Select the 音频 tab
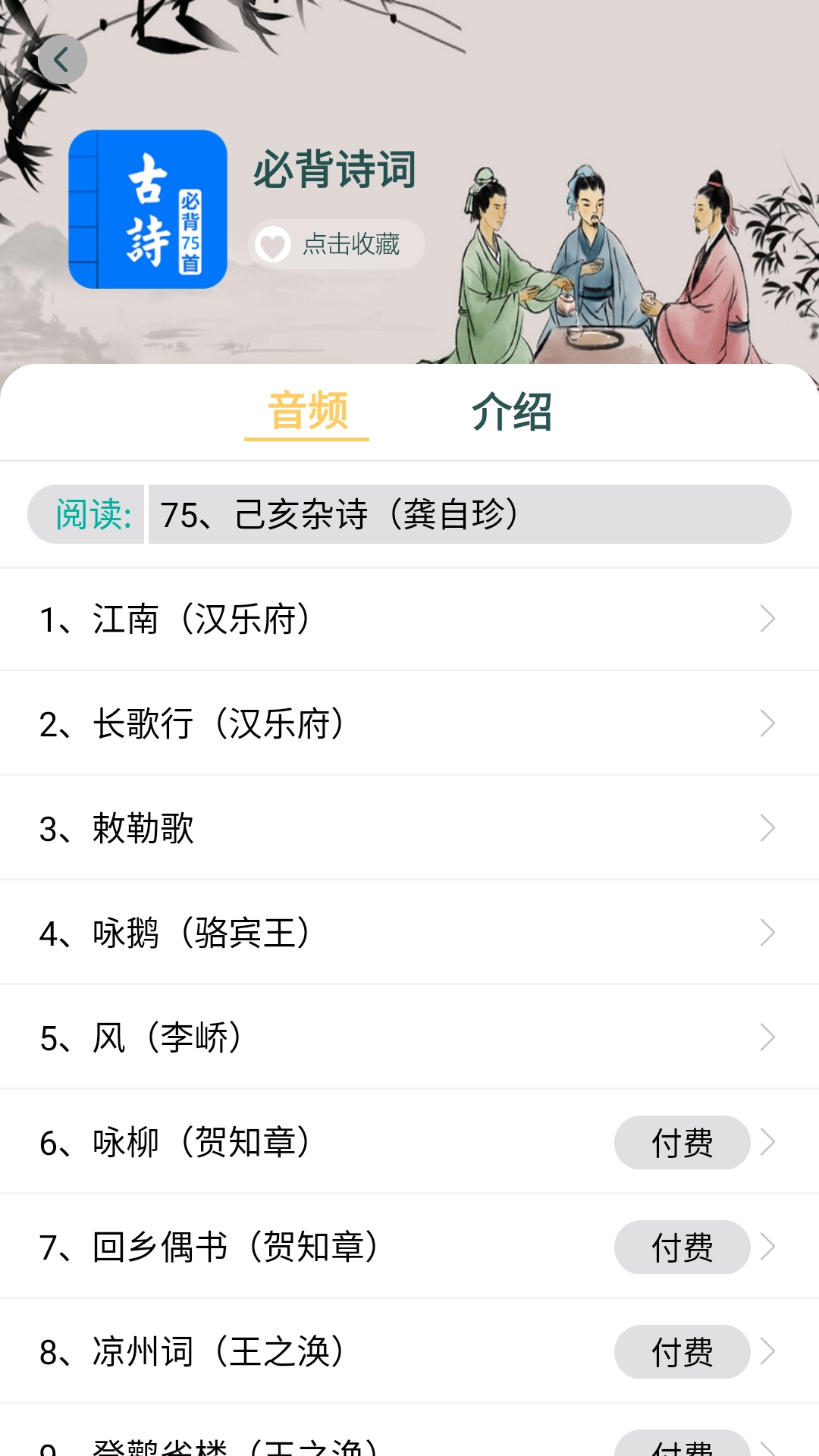Viewport: 819px width, 1456px height. [306, 410]
